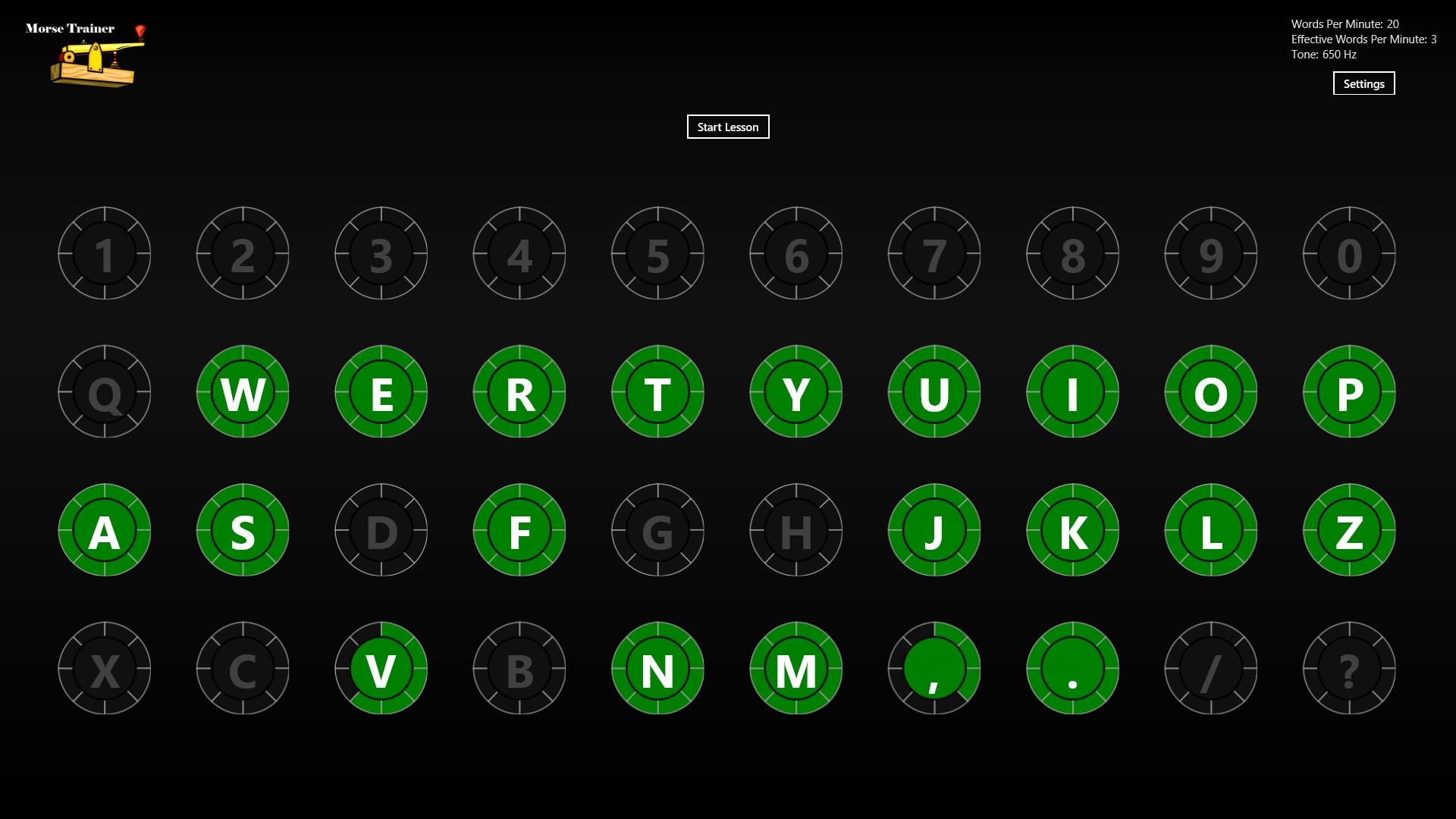Tap the dimmed letter D key

click(x=381, y=530)
